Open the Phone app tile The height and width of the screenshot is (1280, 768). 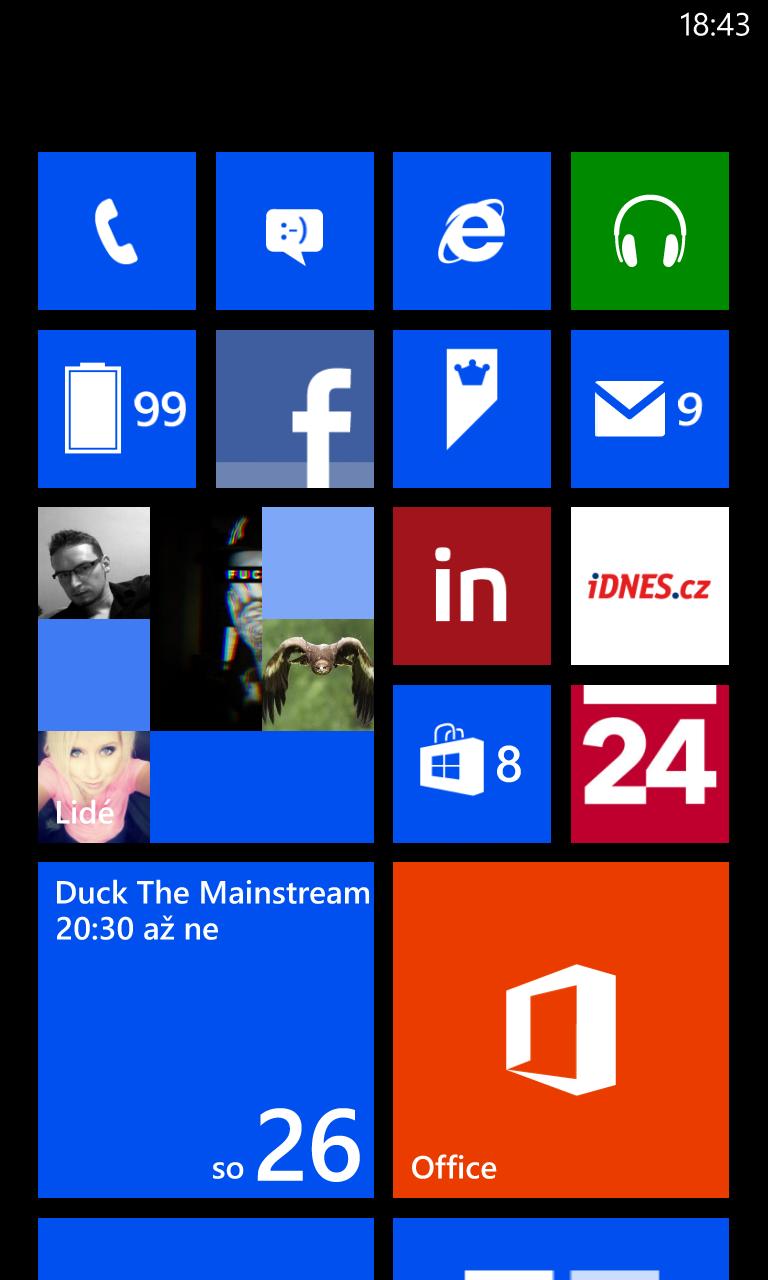coord(116,230)
